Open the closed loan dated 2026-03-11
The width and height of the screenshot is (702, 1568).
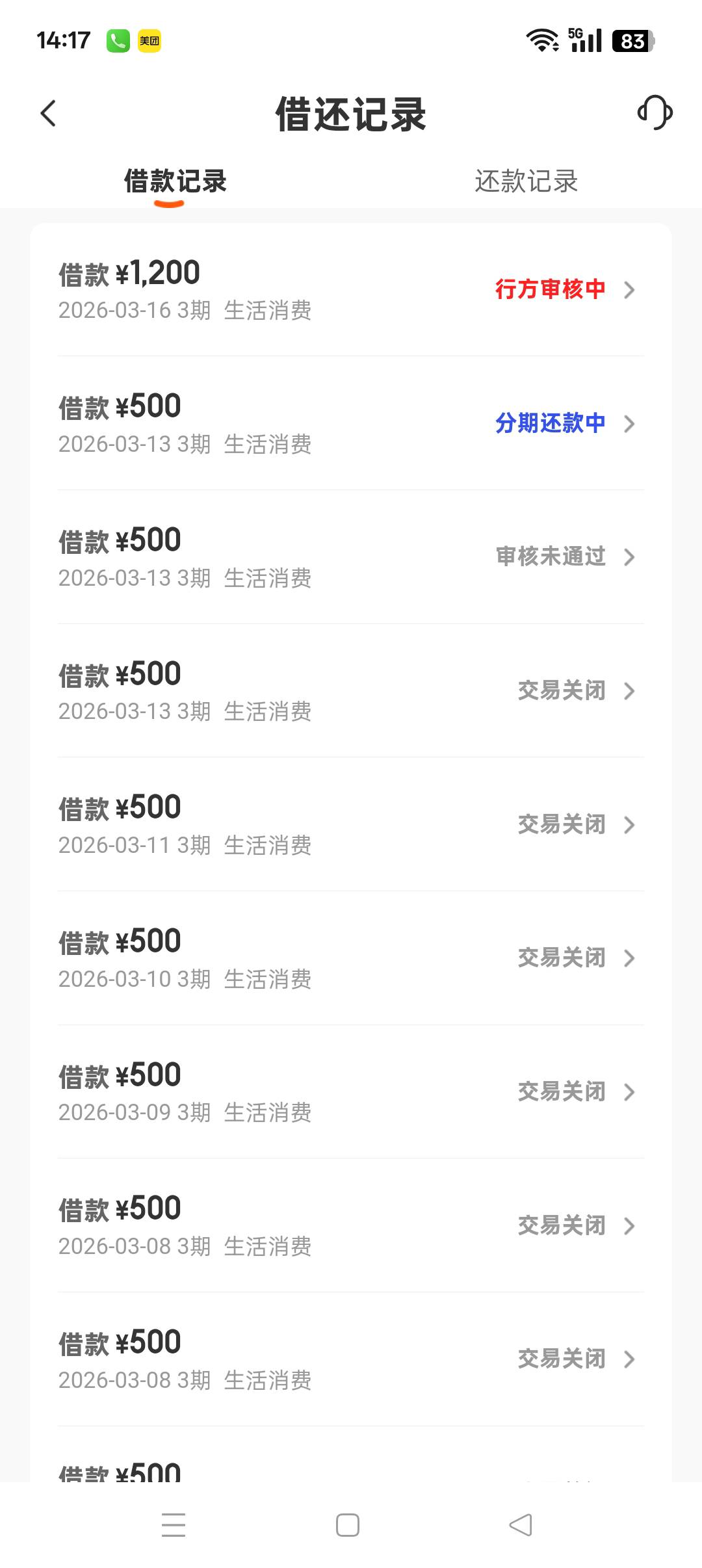(351, 824)
